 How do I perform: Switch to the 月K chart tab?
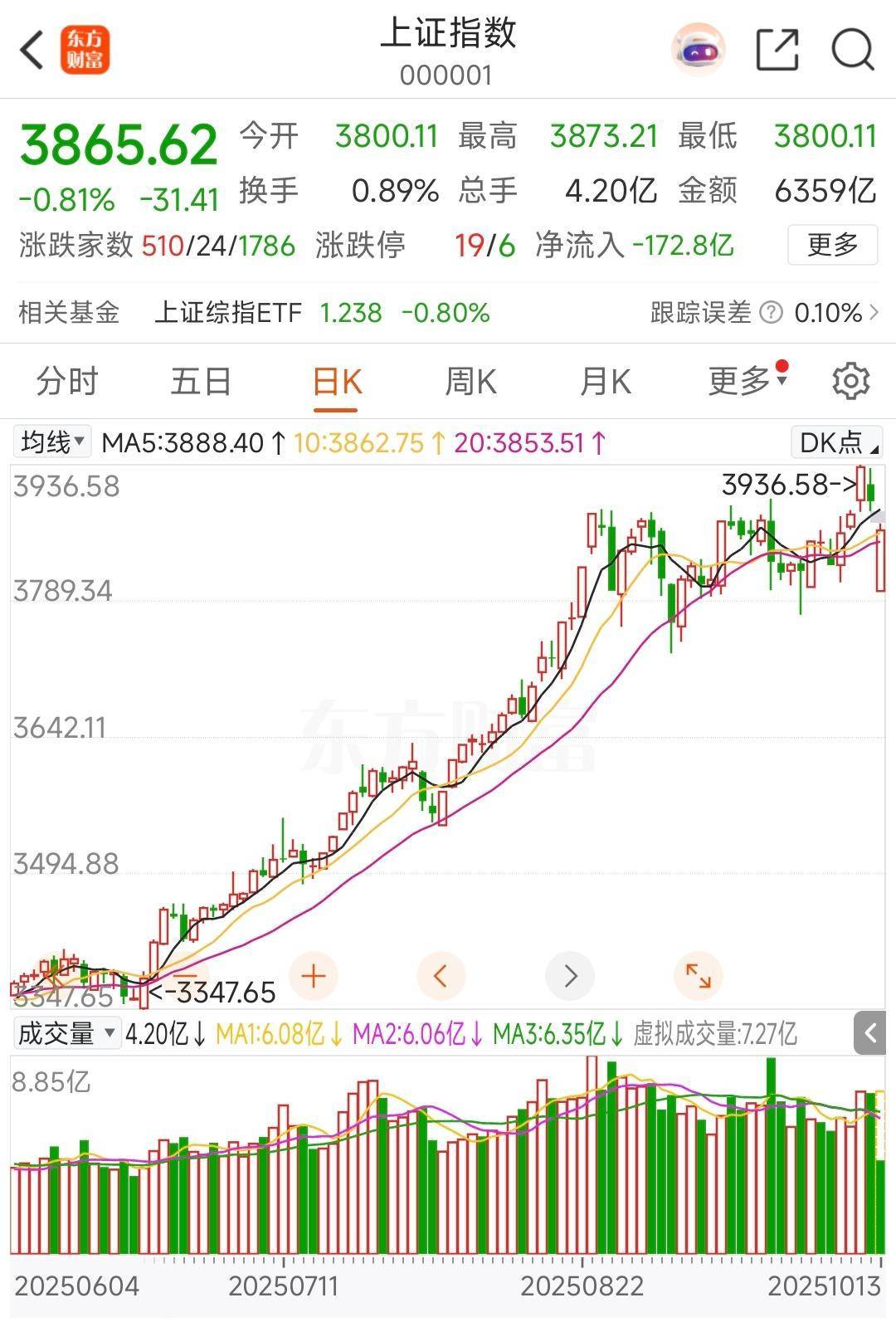605,382
